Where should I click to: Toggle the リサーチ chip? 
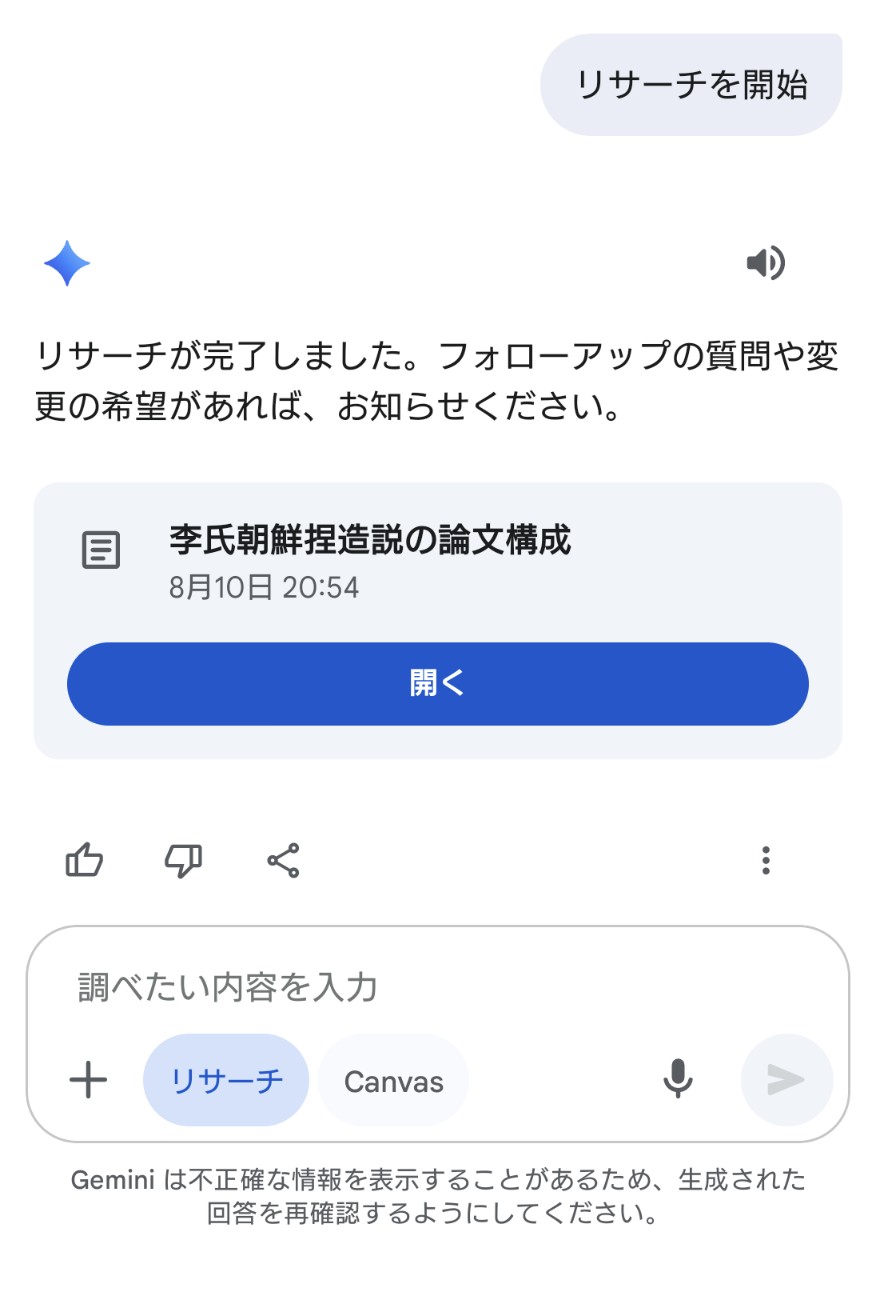coord(226,1080)
